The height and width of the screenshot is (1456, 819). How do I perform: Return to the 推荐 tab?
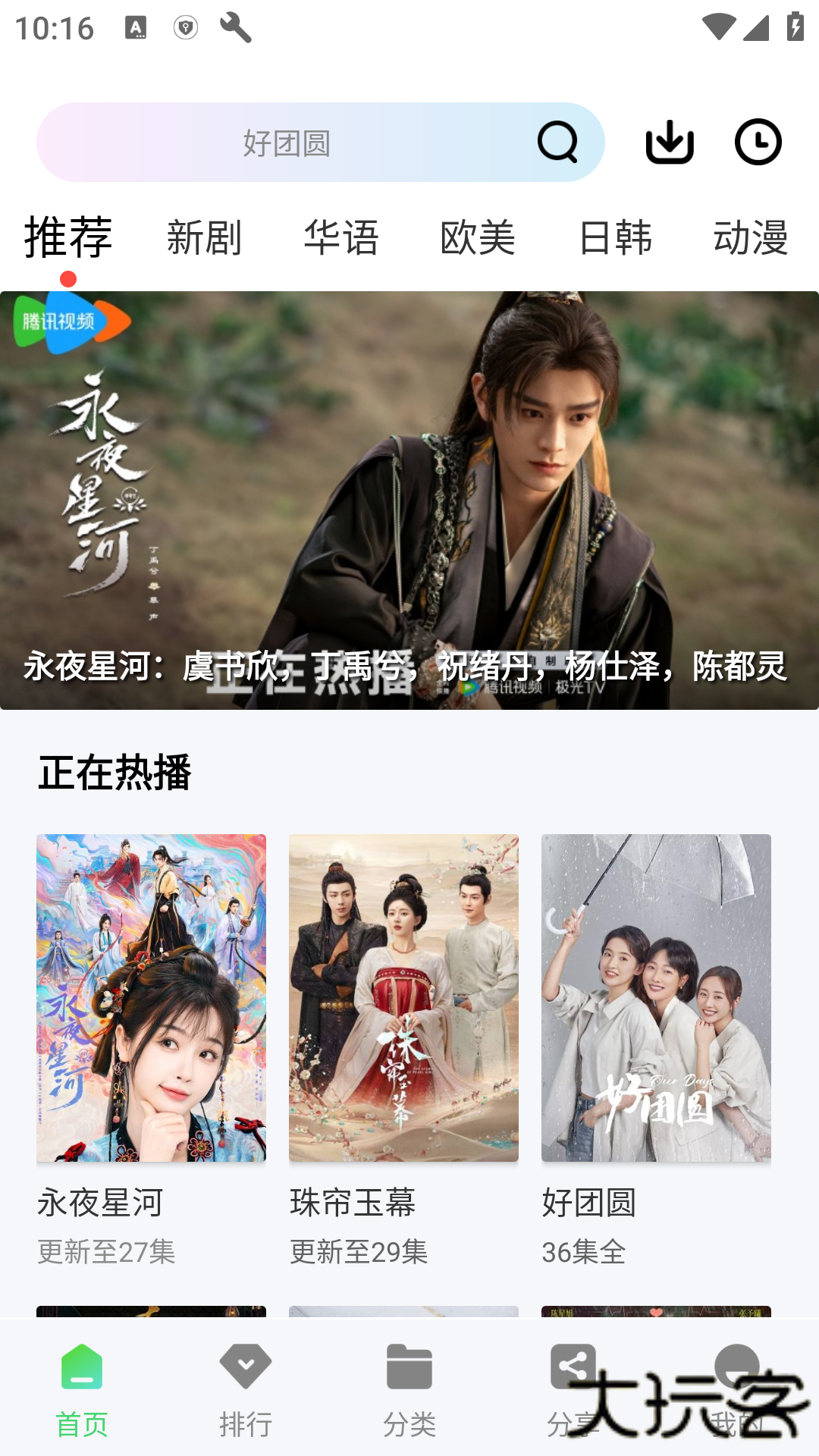pyautogui.click(x=67, y=237)
